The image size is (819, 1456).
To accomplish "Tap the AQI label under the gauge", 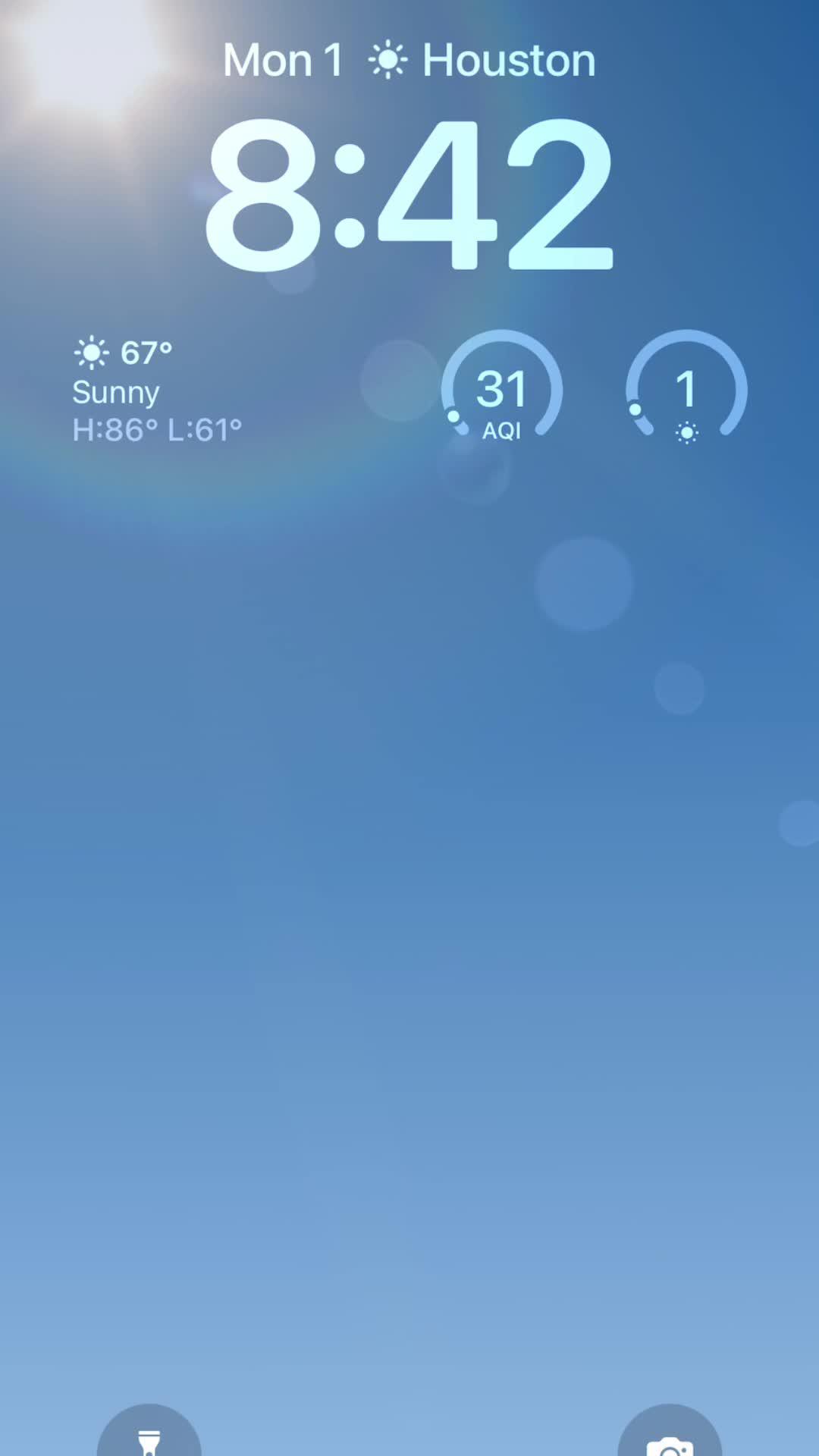I will [x=502, y=431].
